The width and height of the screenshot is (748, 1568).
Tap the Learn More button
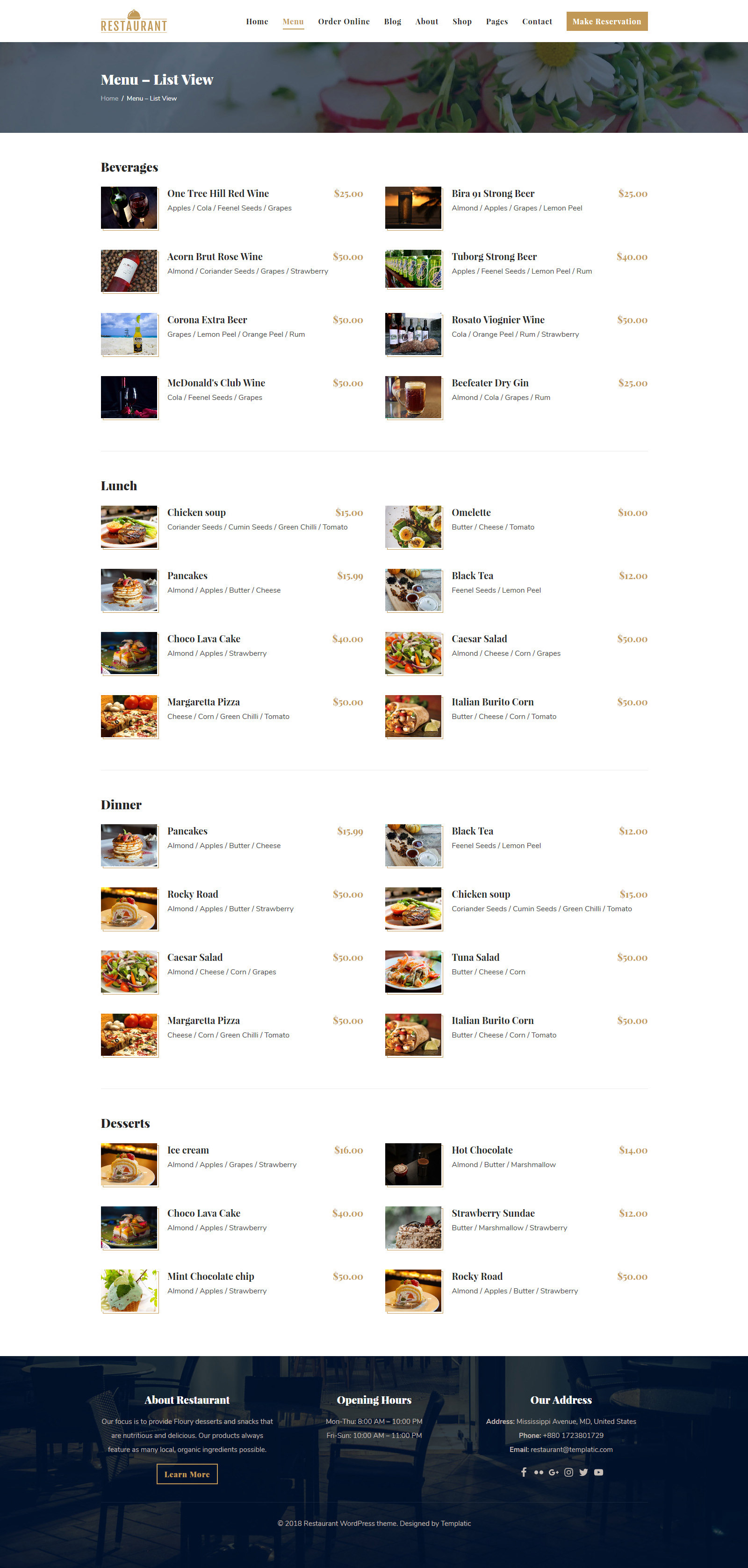(x=187, y=1474)
